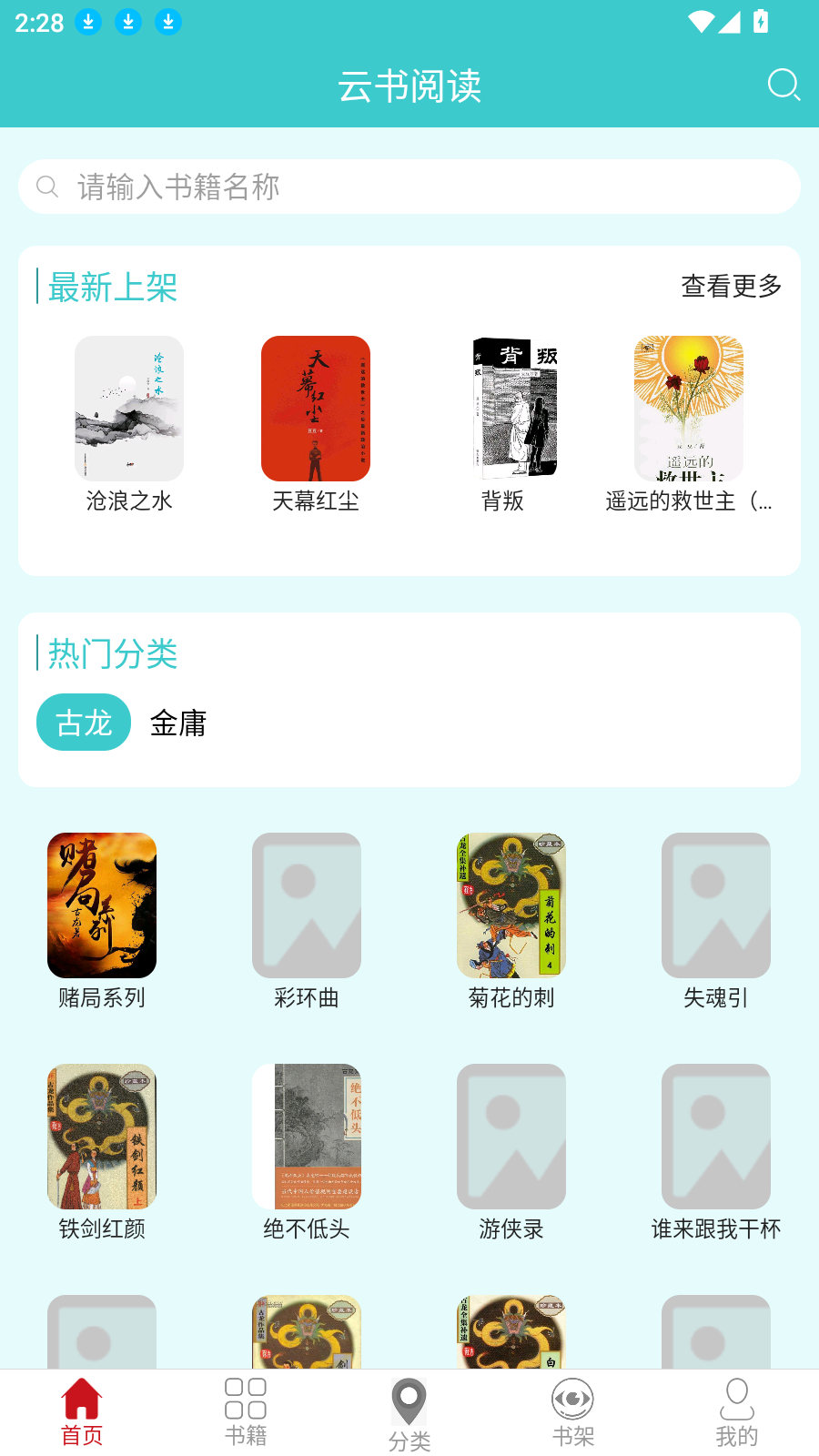Switch to the 书籍 tab
This screenshot has height=1456, width=819.
pos(246,1412)
